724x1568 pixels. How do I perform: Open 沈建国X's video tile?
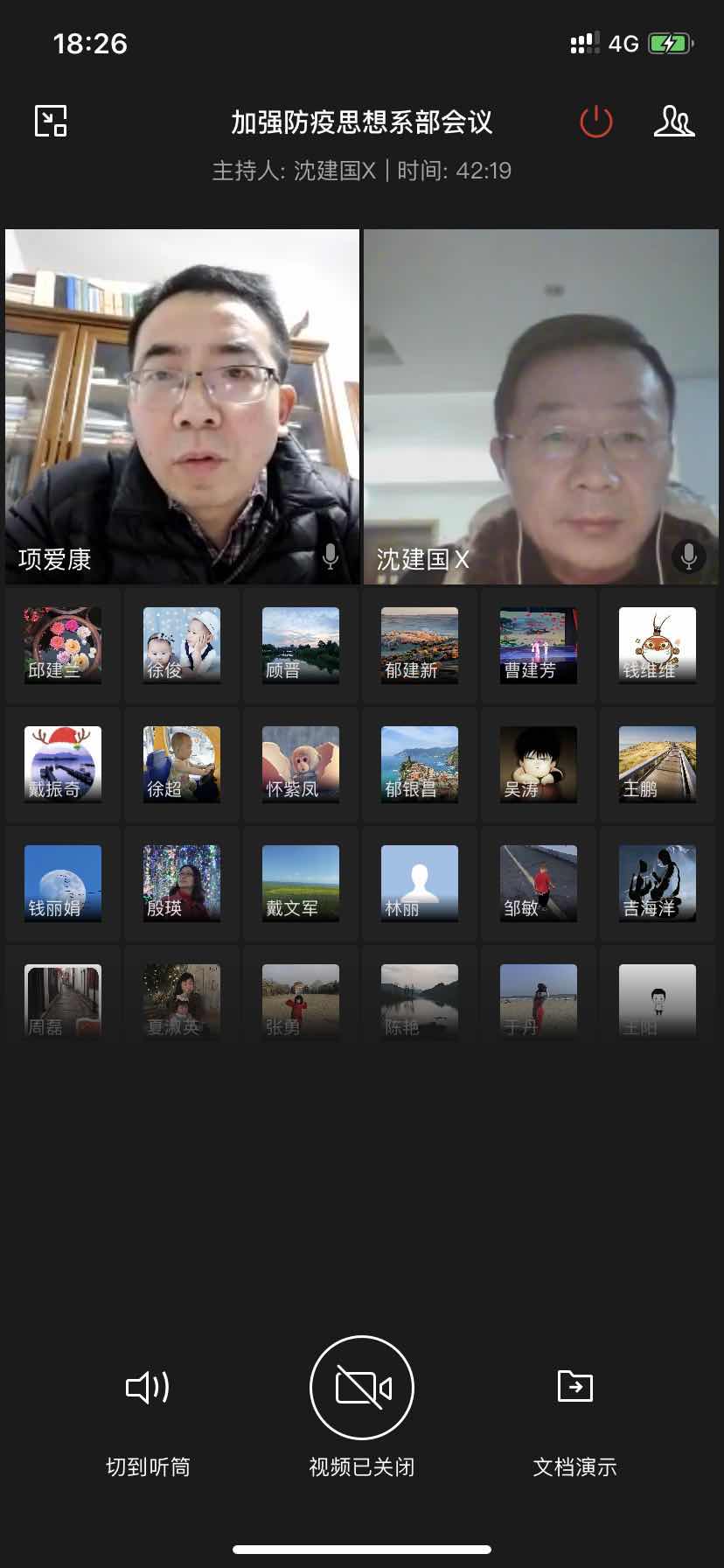coord(540,406)
